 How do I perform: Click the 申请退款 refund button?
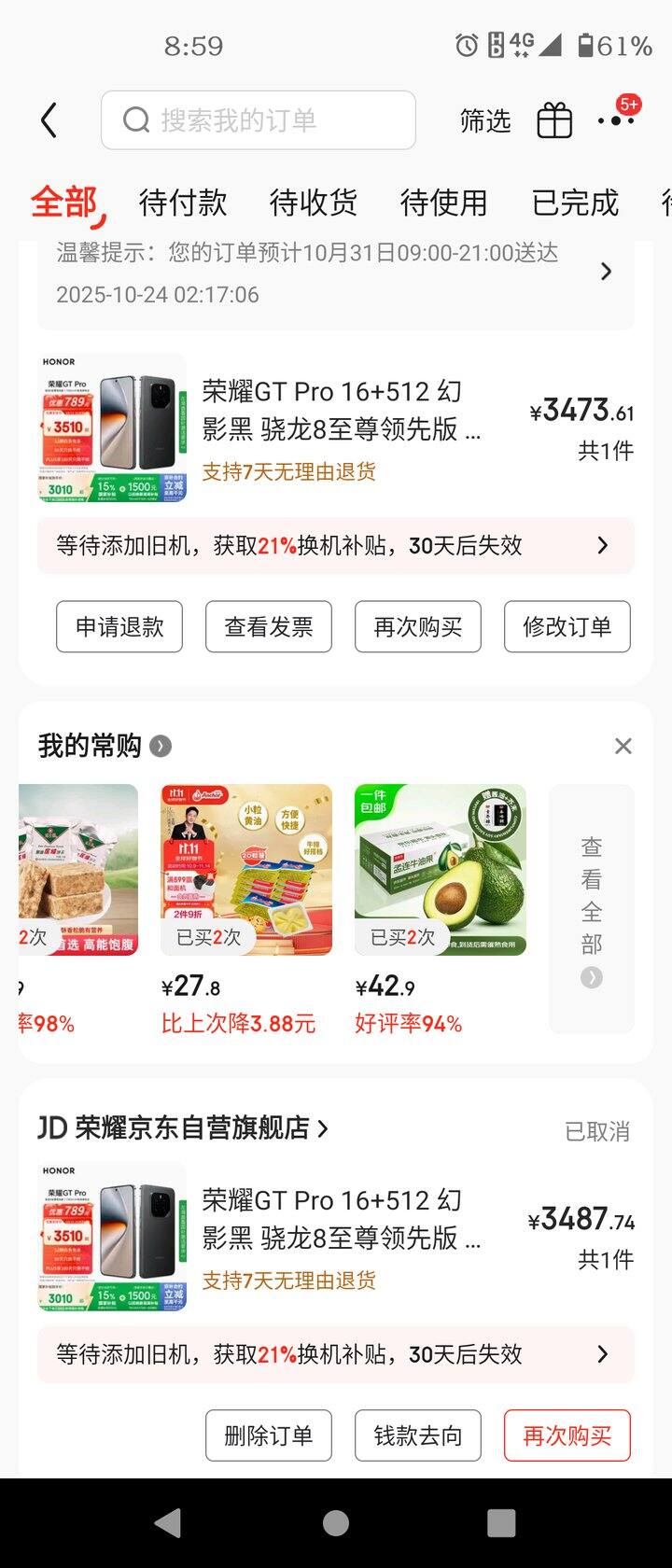click(x=120, y=626)
